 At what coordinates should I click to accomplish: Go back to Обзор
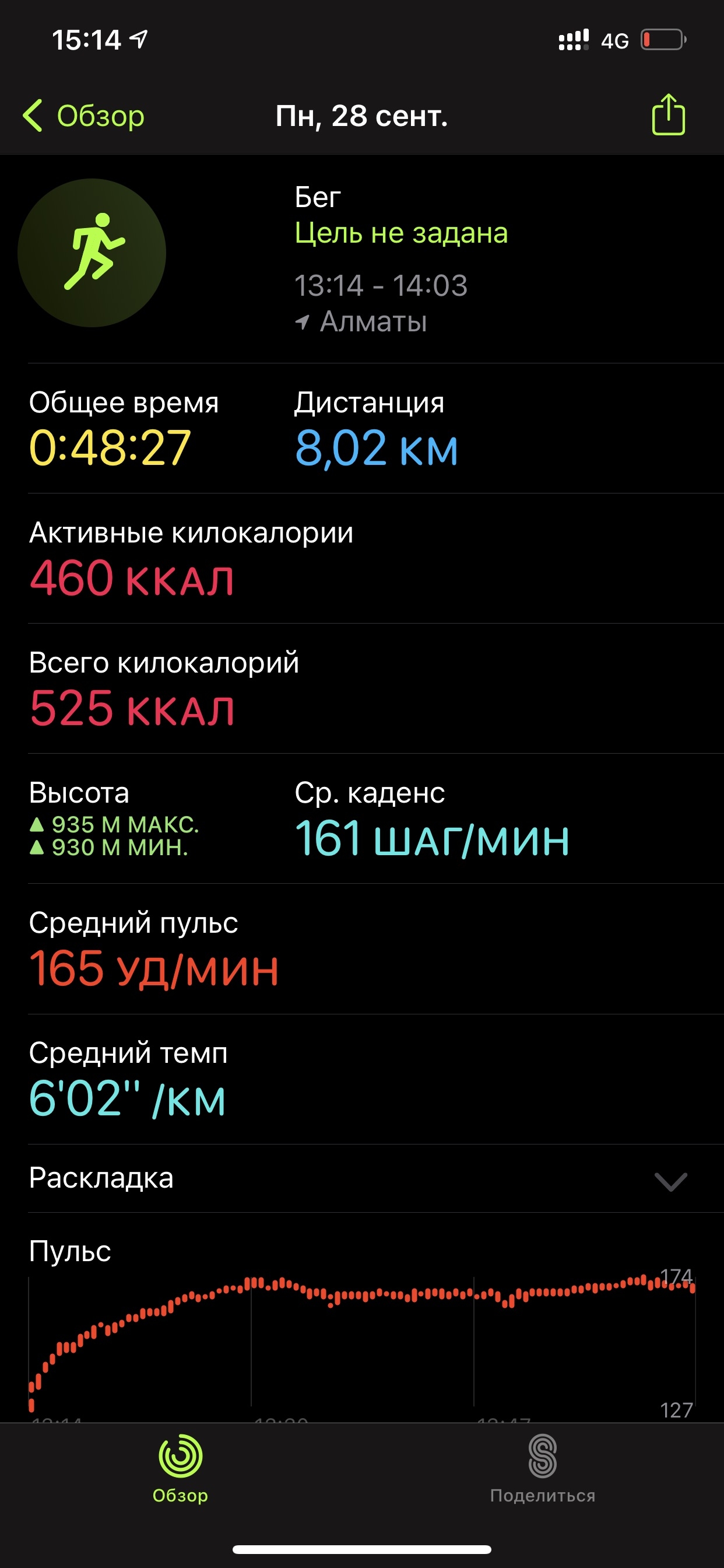coord(84,116)
